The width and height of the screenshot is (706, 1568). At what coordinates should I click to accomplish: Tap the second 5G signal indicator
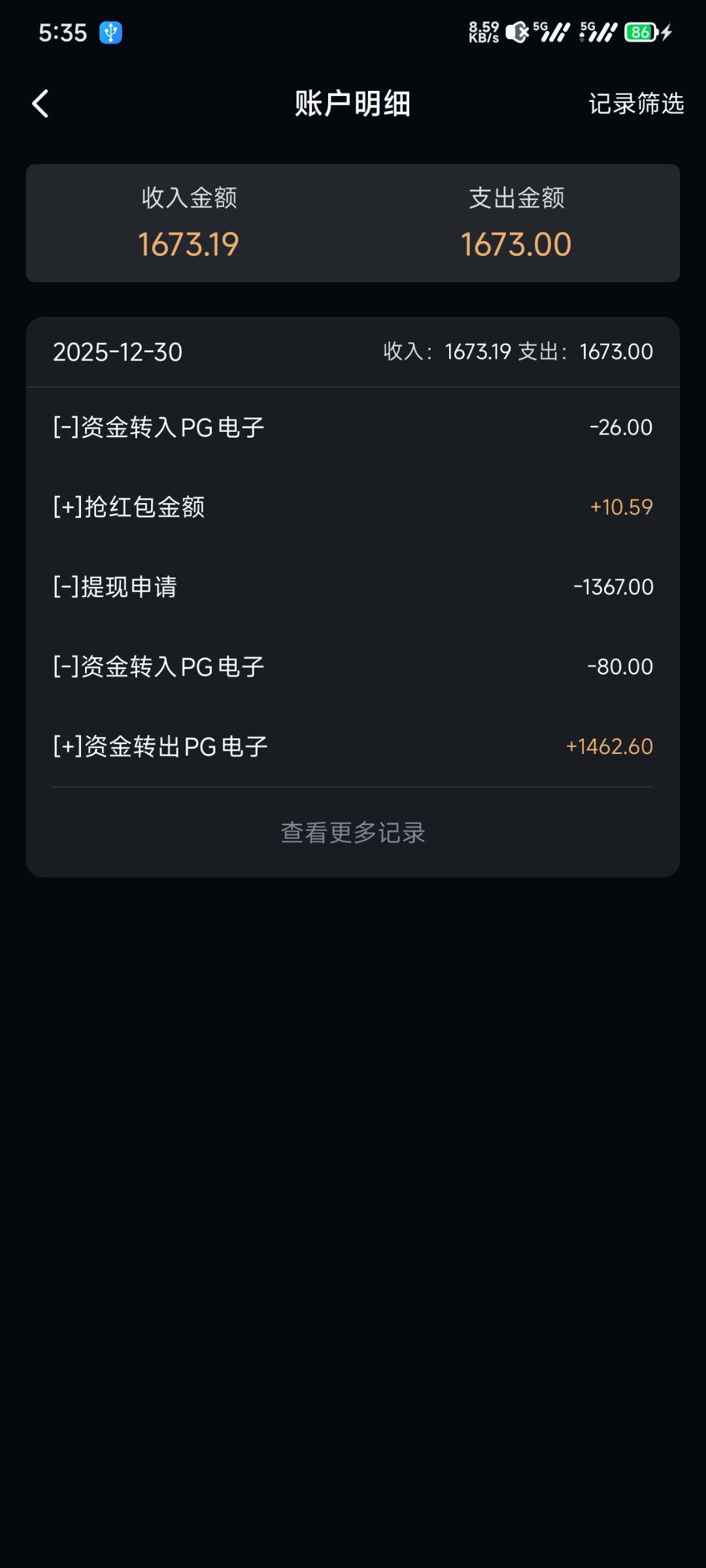(596, 31)
